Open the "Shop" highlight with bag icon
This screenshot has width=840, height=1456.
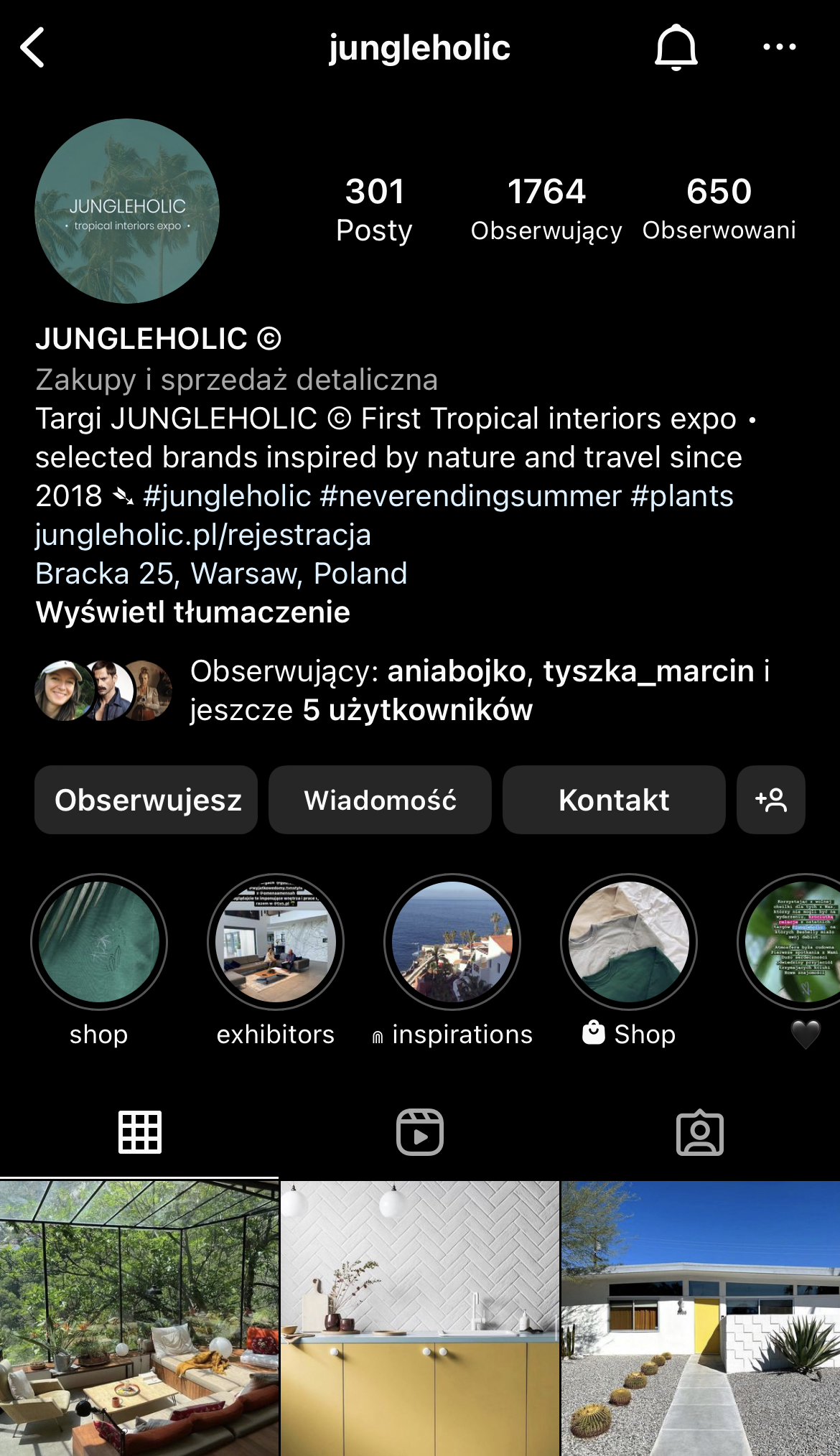click(629, 942)
